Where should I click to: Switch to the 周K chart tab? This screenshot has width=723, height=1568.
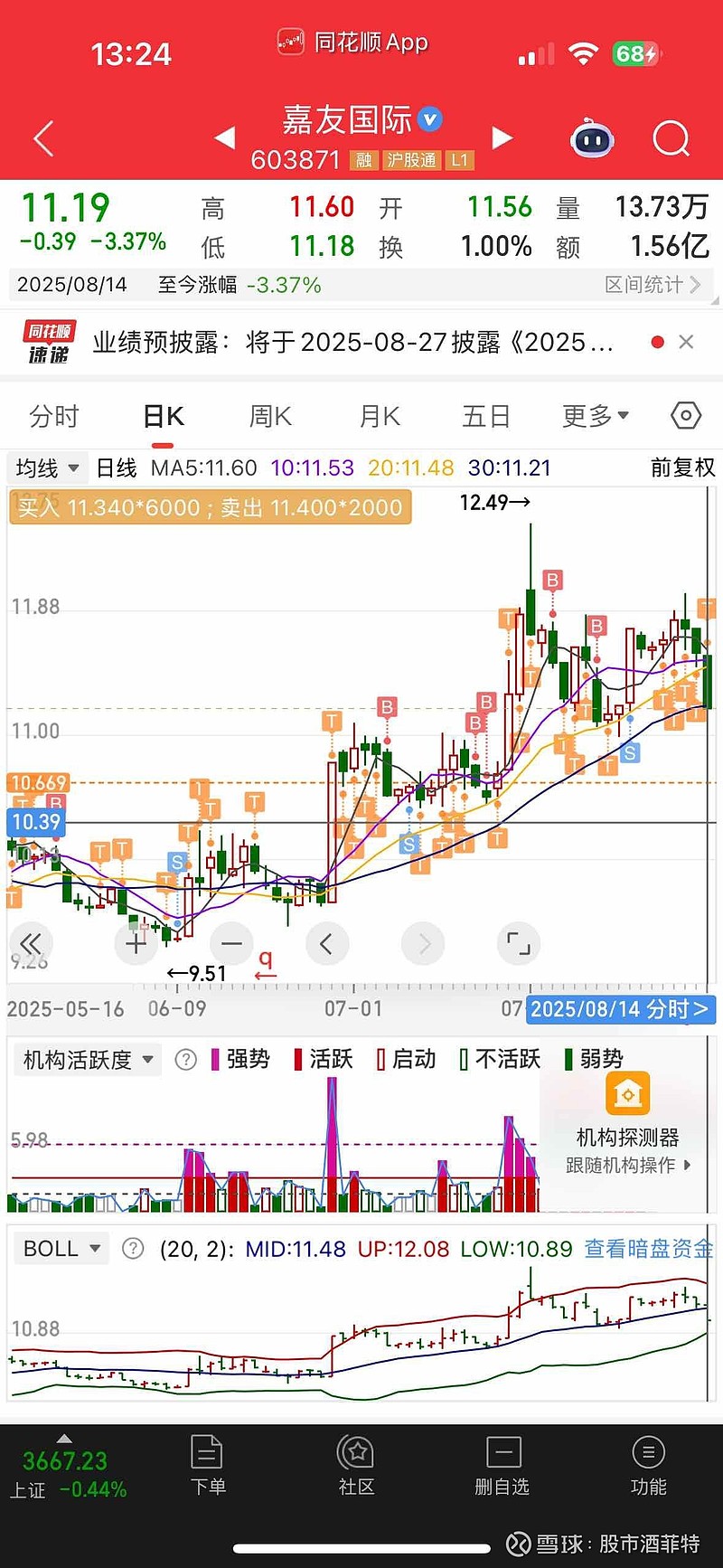(270, 416)
